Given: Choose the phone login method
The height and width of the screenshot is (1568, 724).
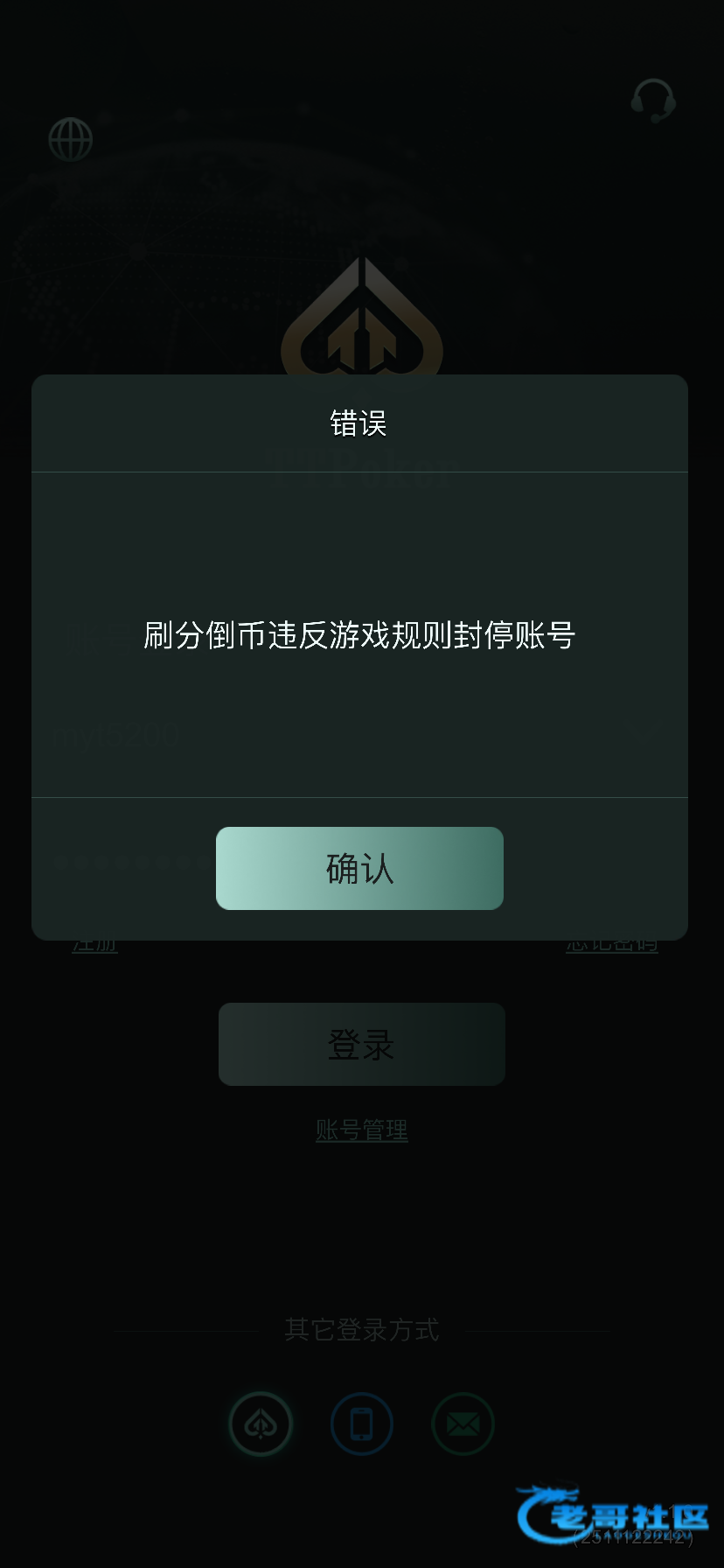Looking at the screenshot, I should (x=362, y=1424).
